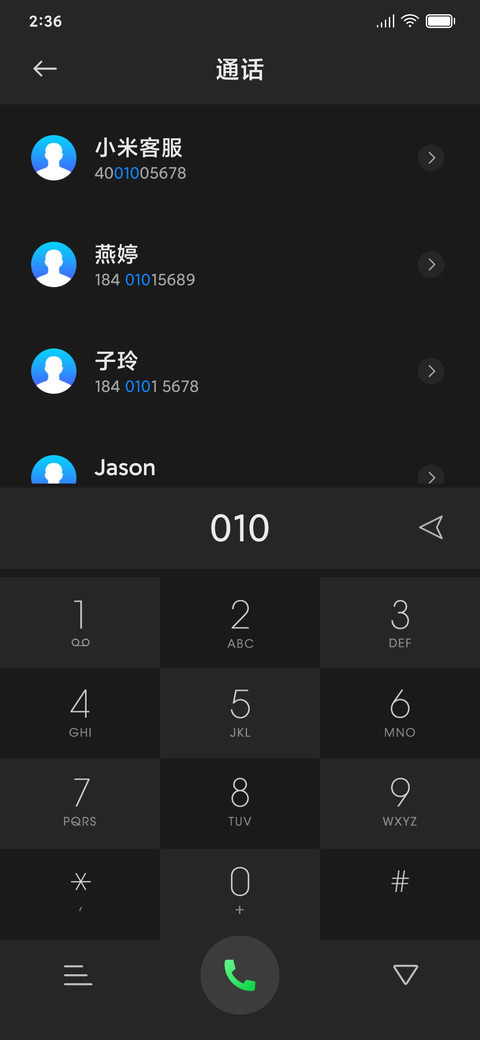480x1040 pixels.
Task: Tap the 6 MNO key
Action: pyautogui.click(x=400, y=713)
